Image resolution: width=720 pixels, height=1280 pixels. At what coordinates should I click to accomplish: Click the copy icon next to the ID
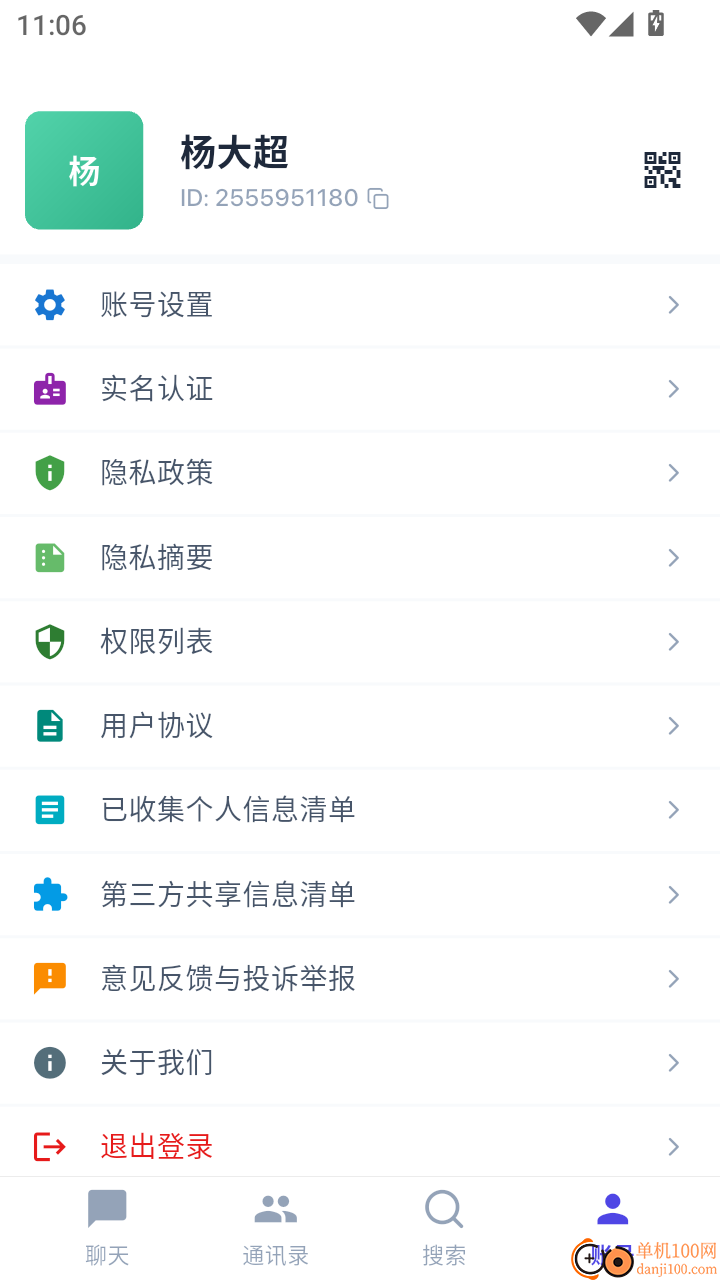[x=379, y=199]
